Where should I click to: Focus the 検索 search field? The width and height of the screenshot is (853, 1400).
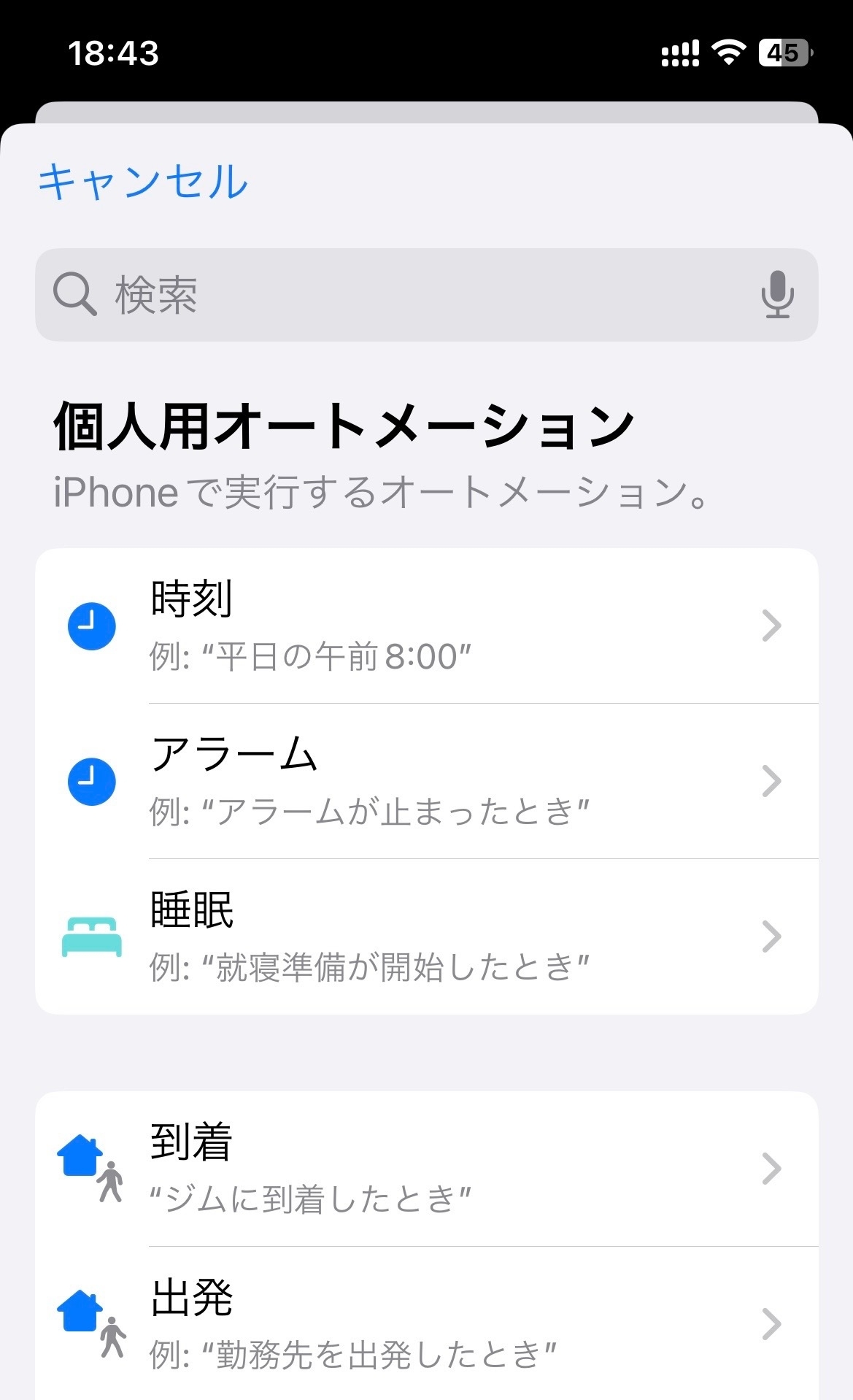pos(426,295)
